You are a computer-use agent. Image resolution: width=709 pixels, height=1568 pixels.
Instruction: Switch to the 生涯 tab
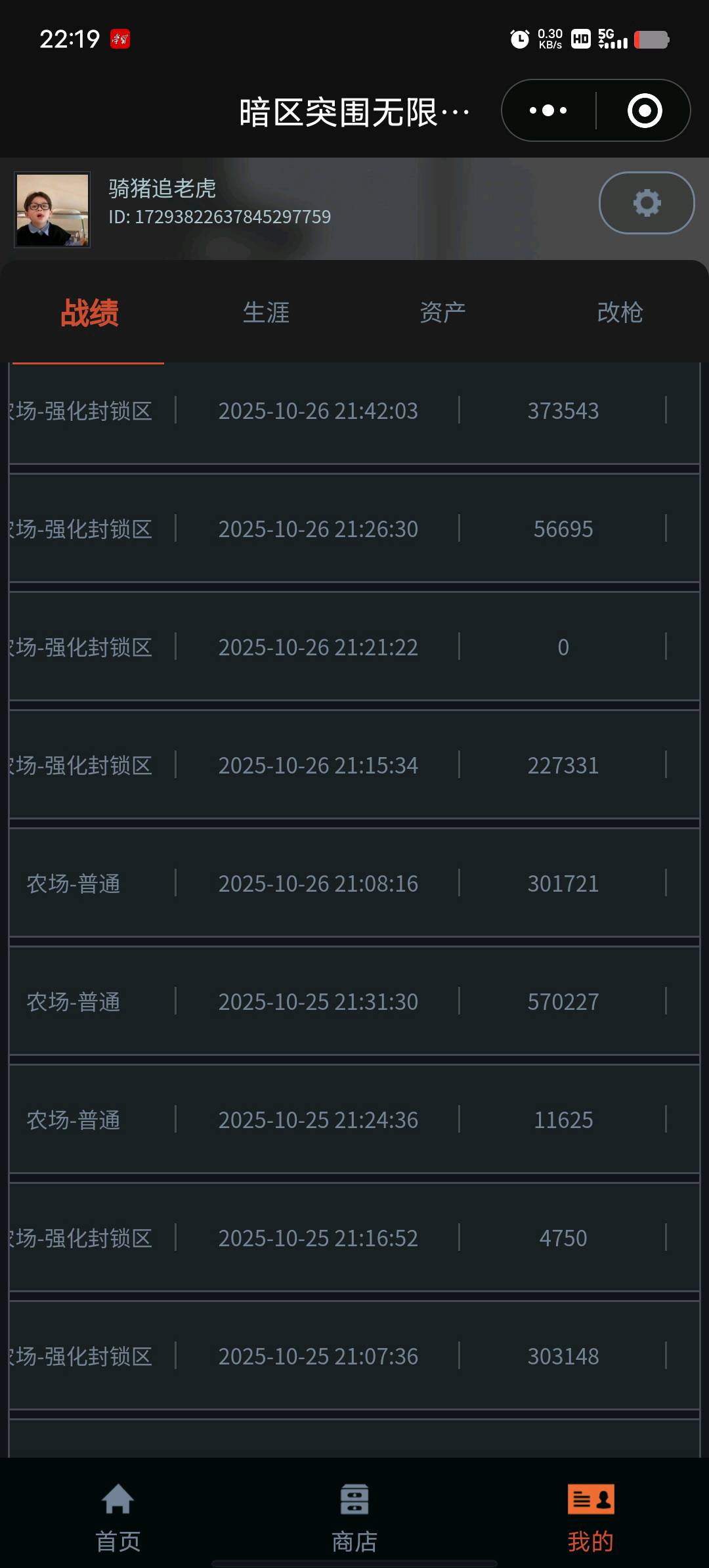pos(266,313)
